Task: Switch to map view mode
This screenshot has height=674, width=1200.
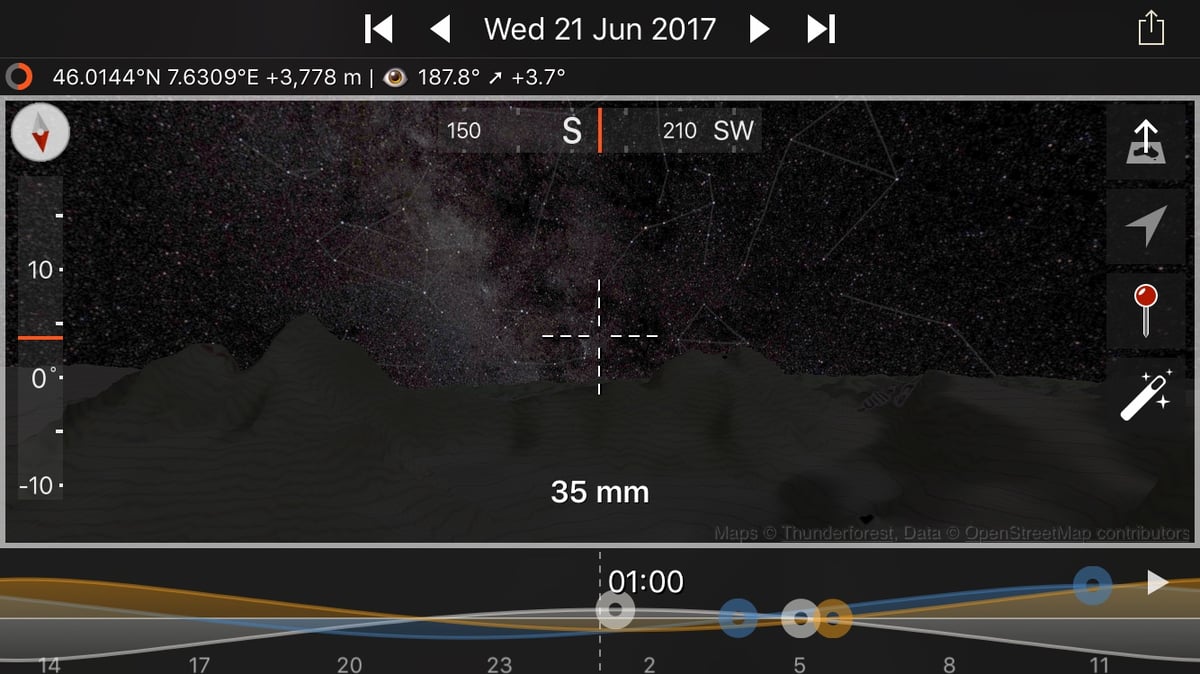Action: click(x=1145, y=142)
